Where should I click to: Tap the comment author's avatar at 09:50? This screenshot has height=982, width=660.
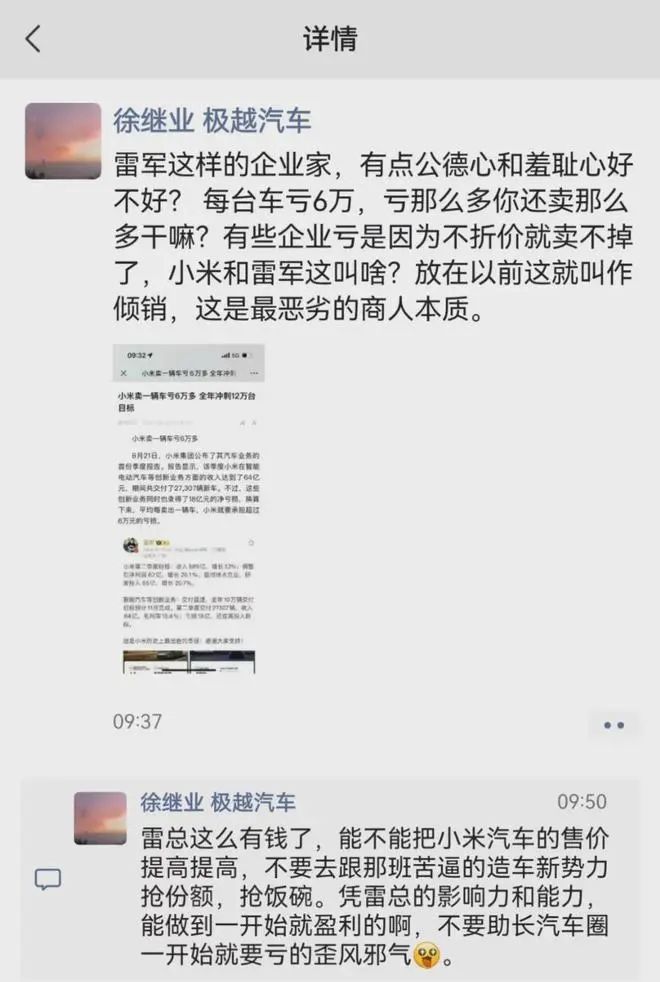pos(100,818)
